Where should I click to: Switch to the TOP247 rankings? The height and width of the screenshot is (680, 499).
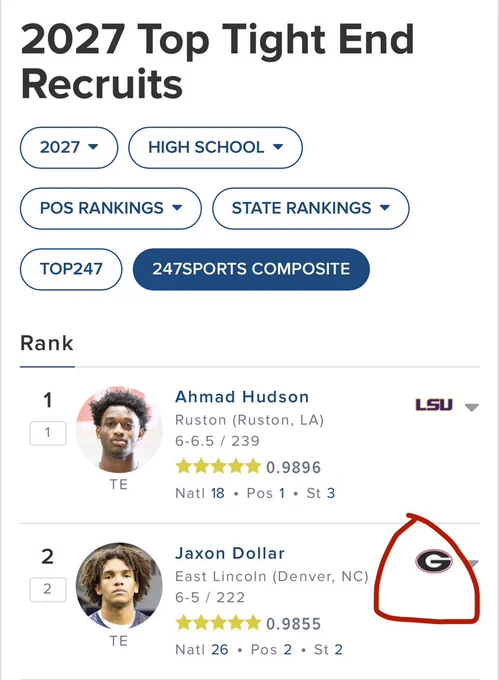coord(71,269)
